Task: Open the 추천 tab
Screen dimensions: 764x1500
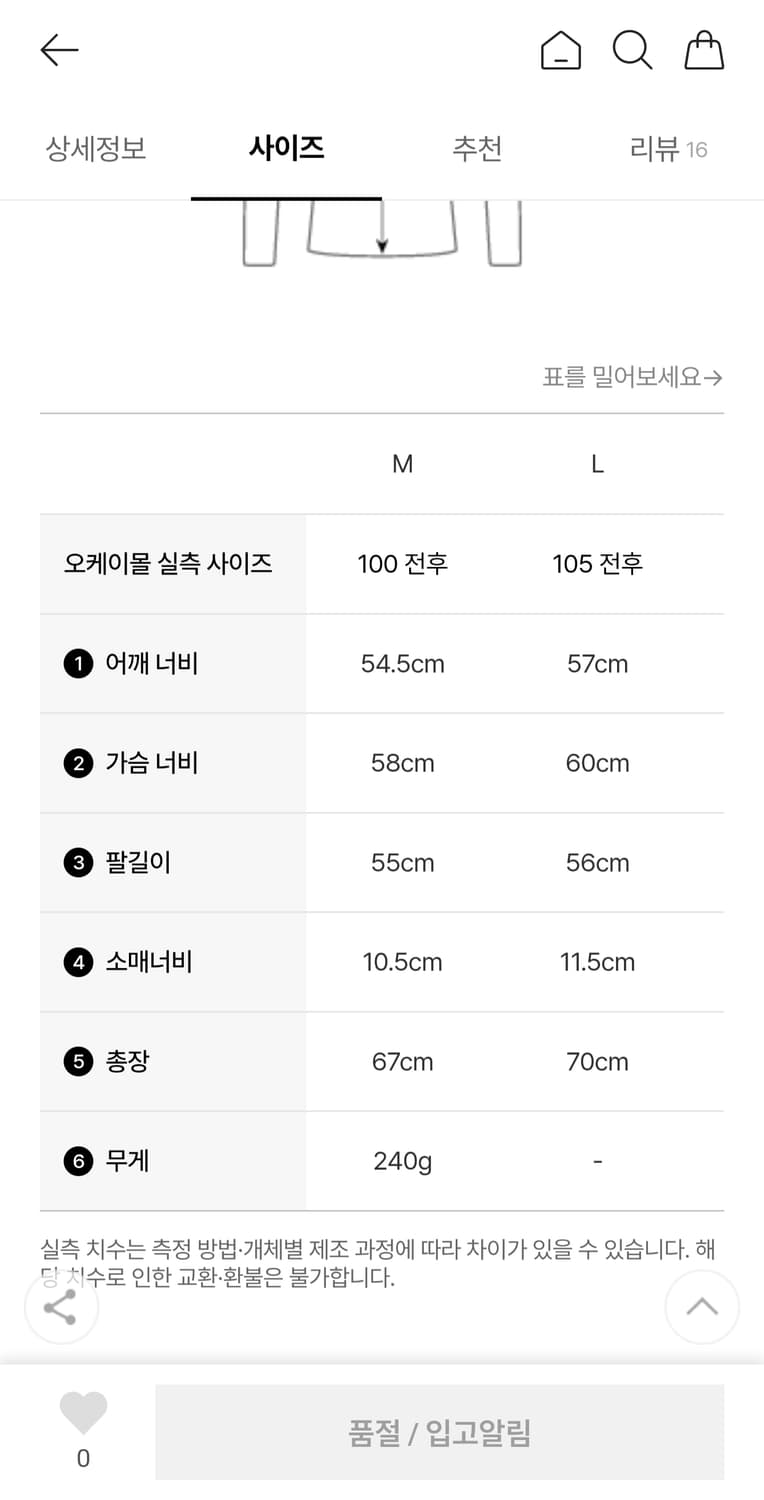Action: coord(477,147)
